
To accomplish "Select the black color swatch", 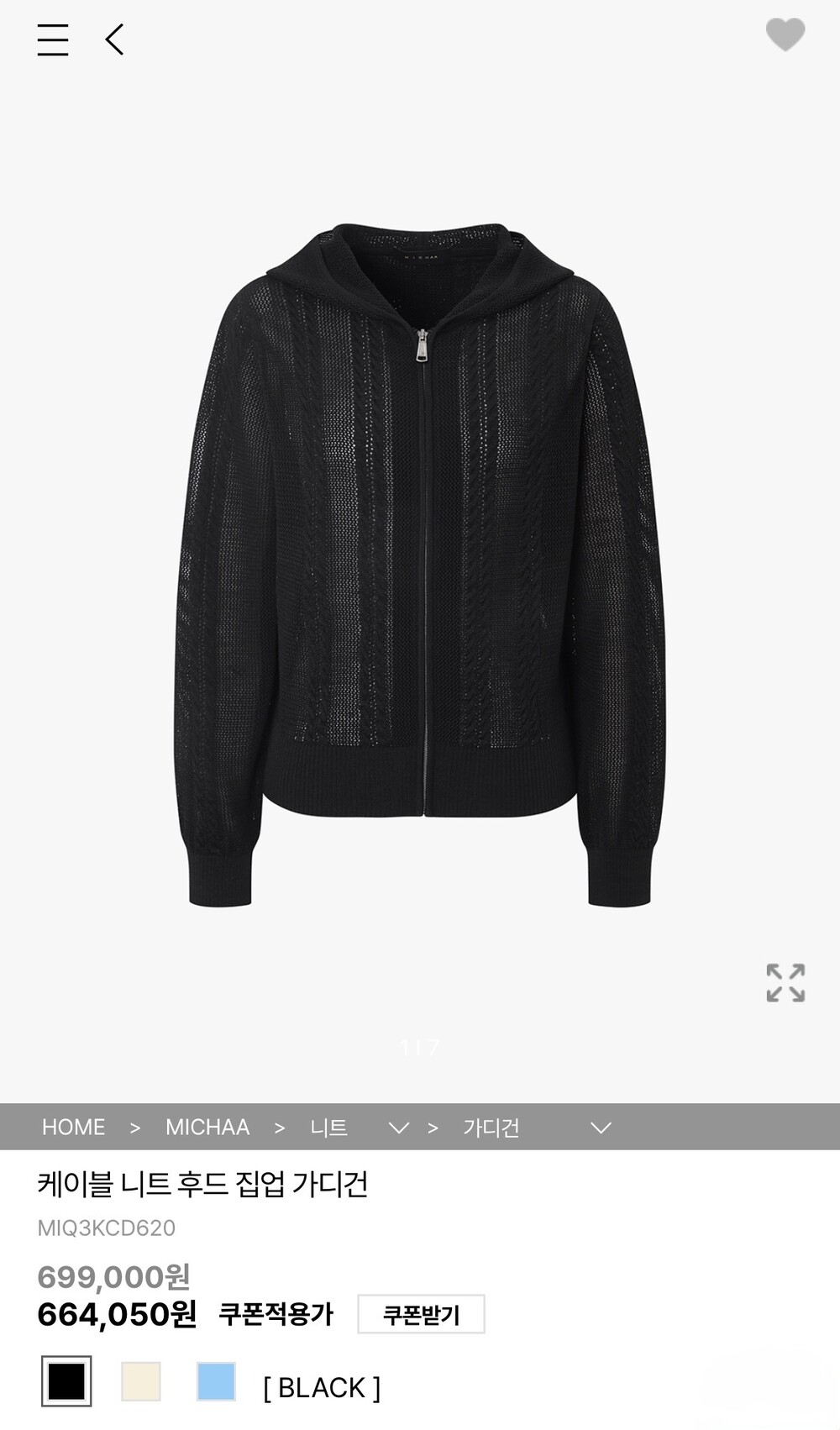I will click(66, 1381).
